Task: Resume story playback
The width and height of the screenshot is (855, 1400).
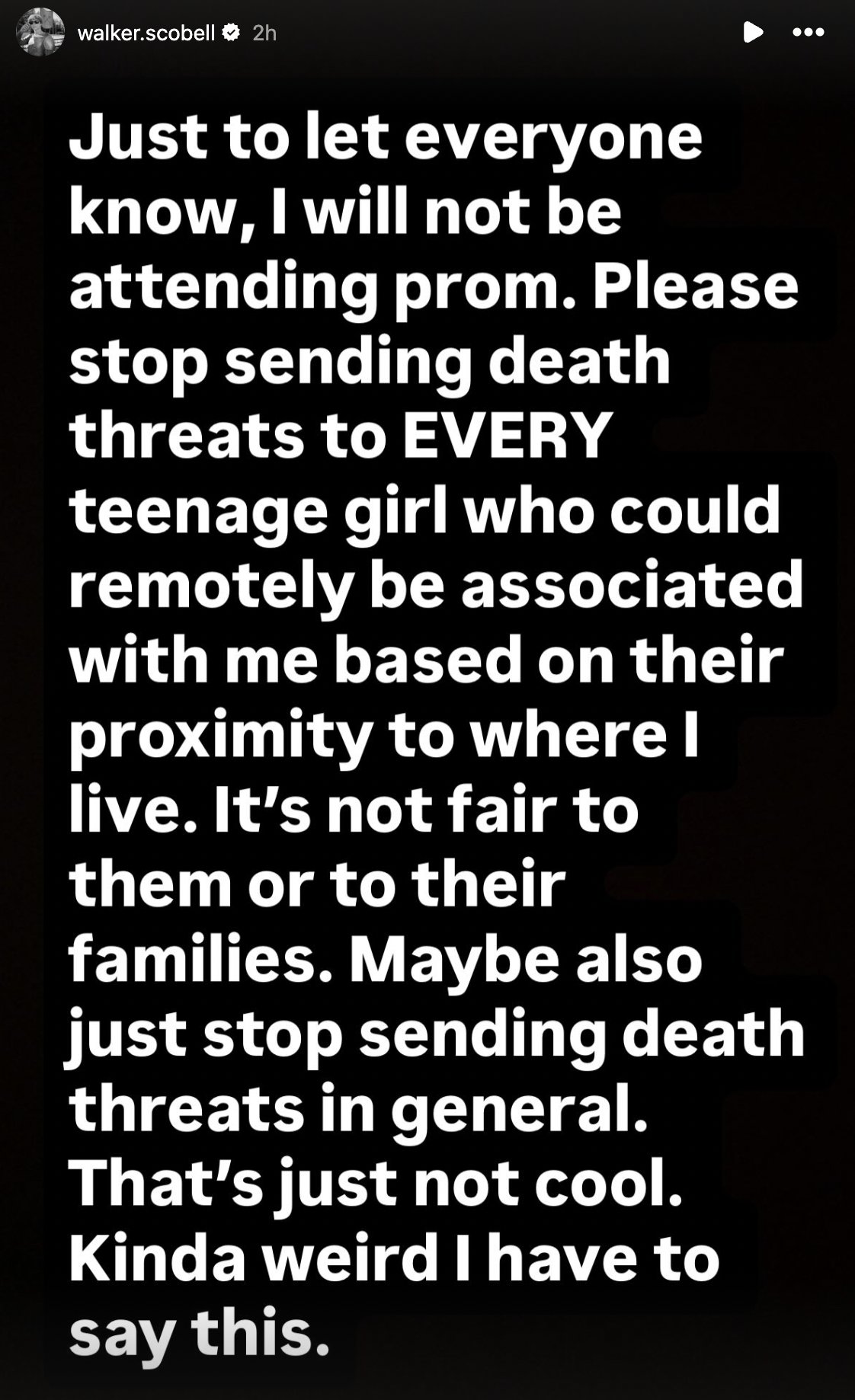Action: point(753,32)
